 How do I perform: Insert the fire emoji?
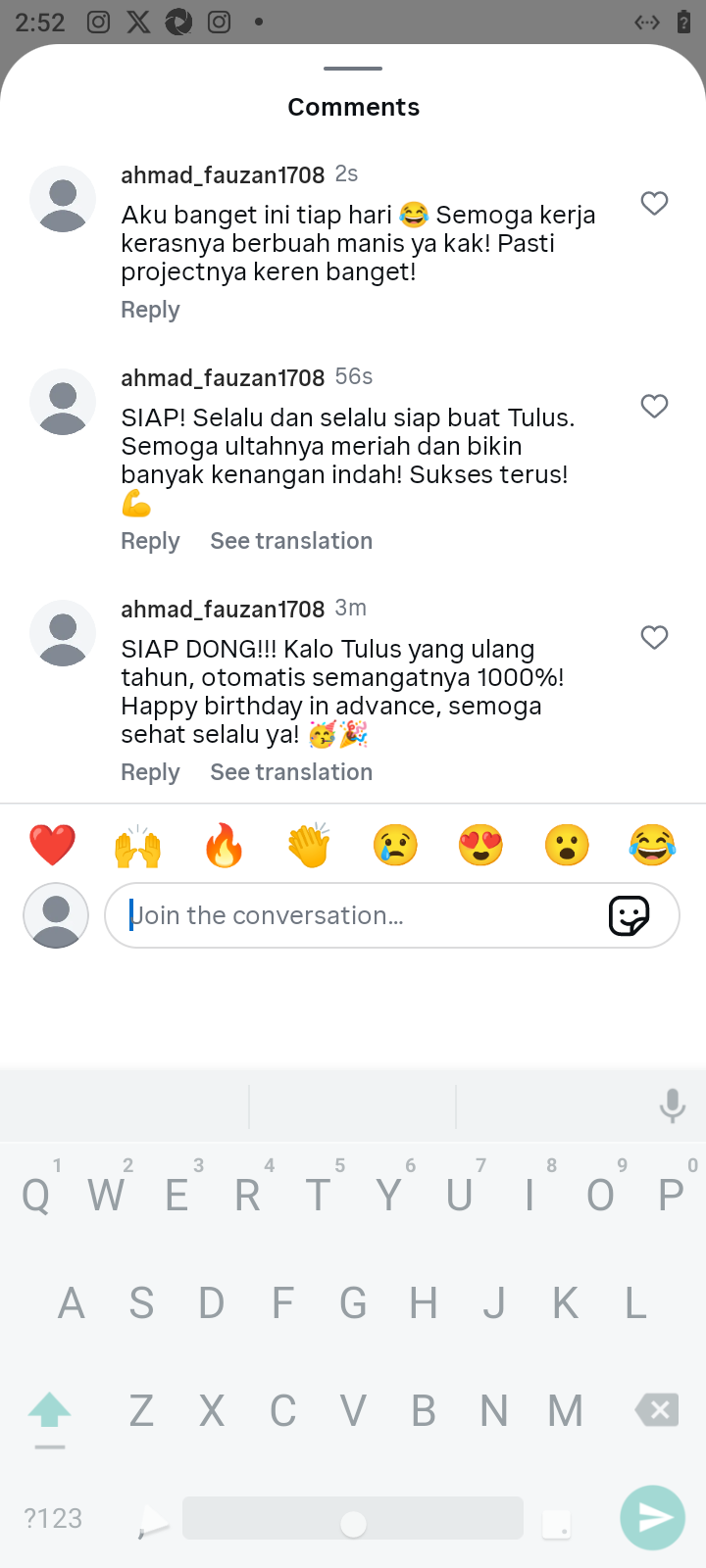pyautogui.click(x=224, y=845)
